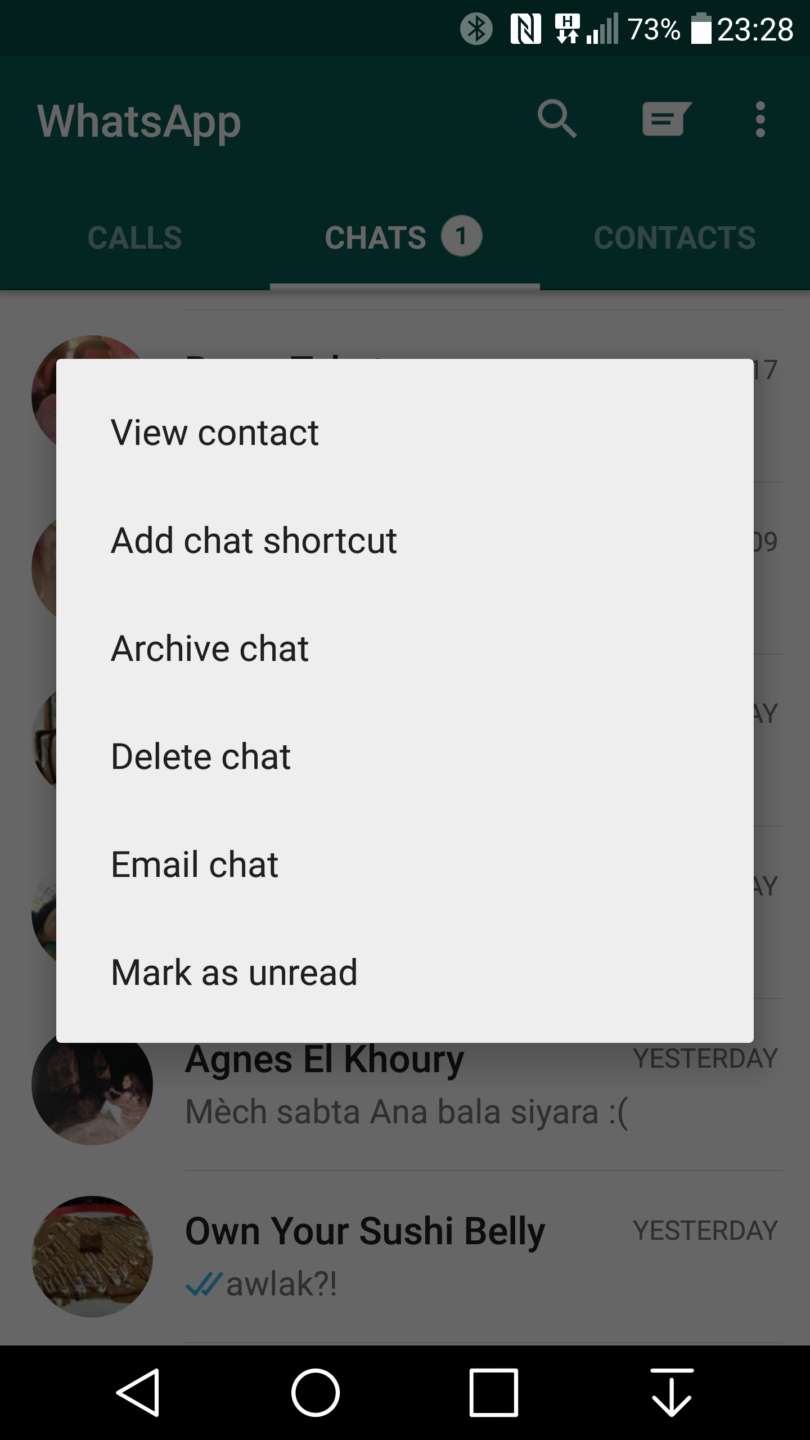Screen dimensions: 810x1440
Task: Start a new chat
Action: point(665,119)
